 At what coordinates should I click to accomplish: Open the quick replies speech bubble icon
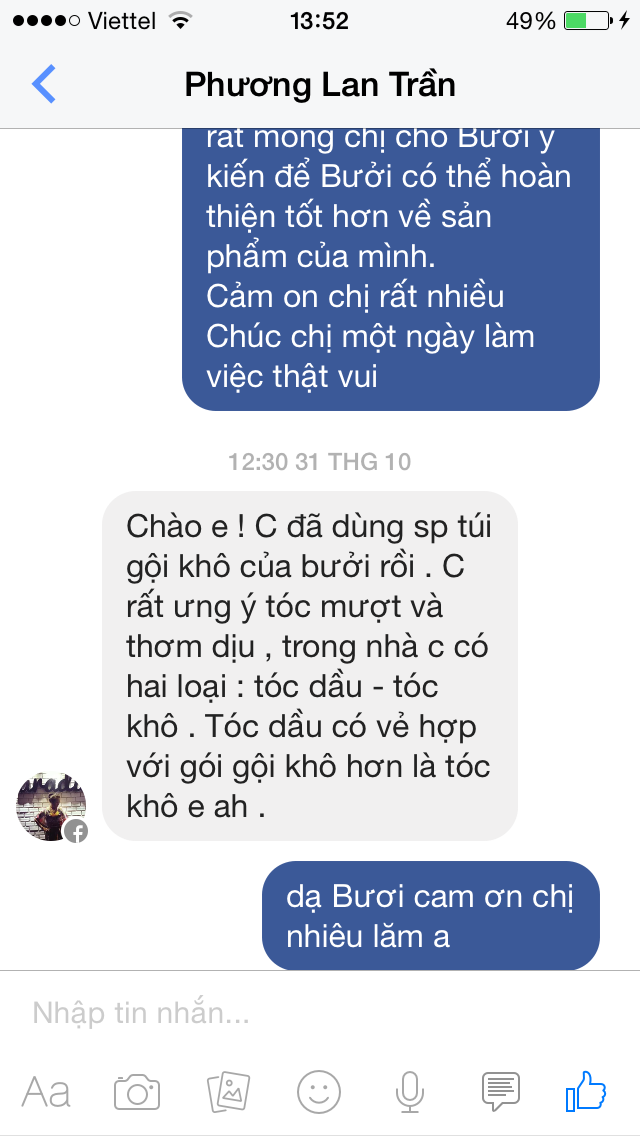(x=499, y=1091)
